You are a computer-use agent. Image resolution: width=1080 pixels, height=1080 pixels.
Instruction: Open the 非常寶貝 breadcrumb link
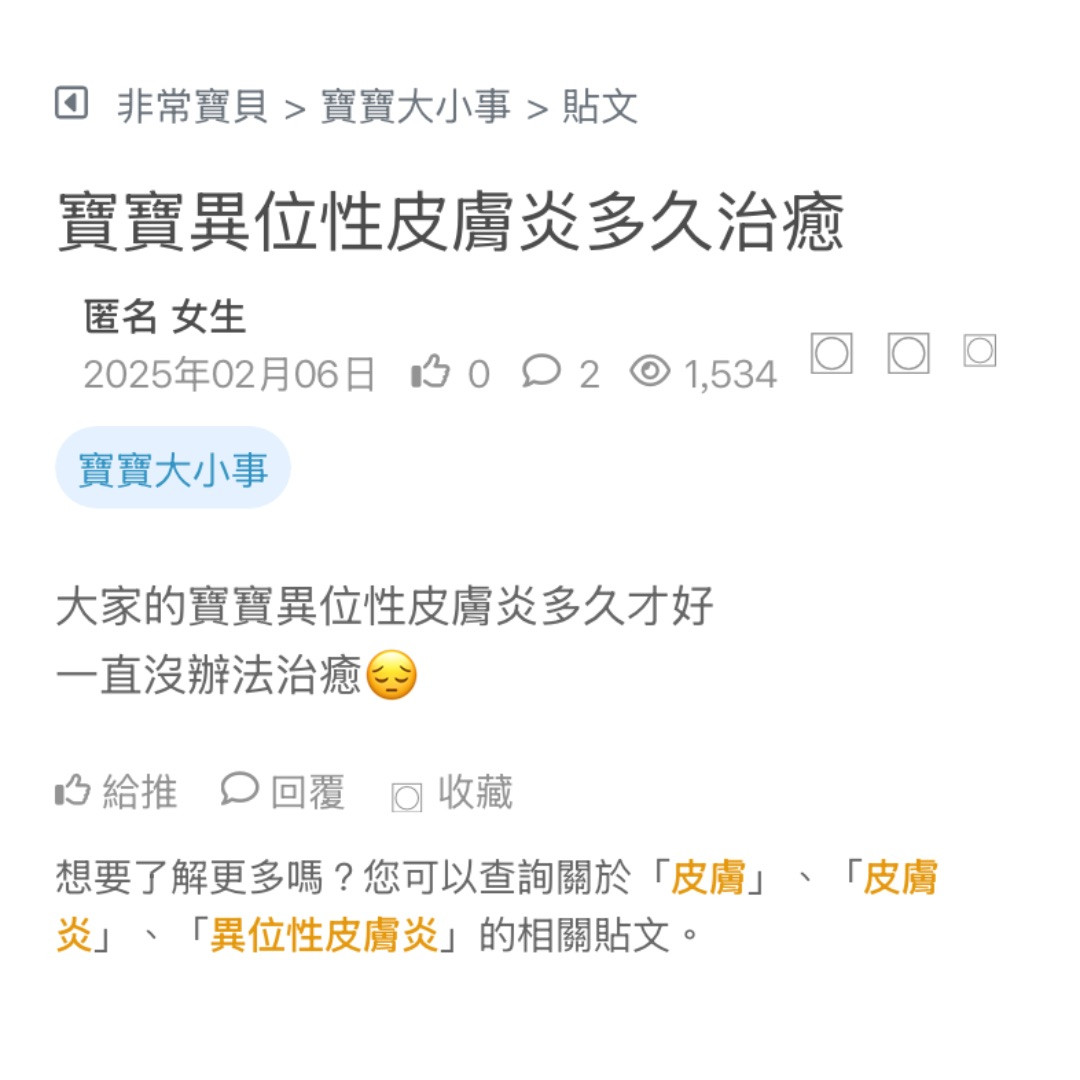point(192,106)
